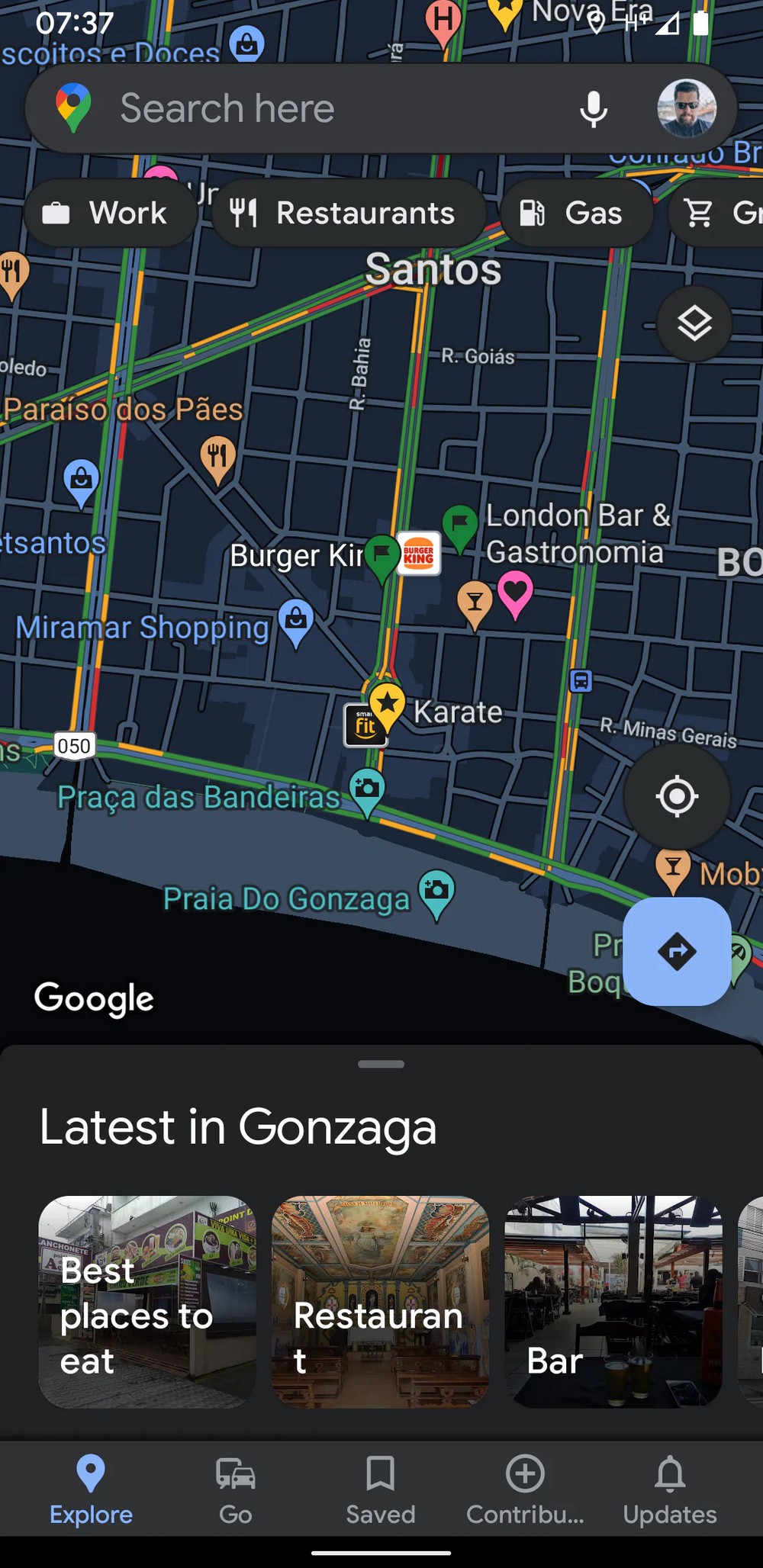The image size is (763, 1568).
Task: Open the directions floating button
Action: [x=677, y=951]
